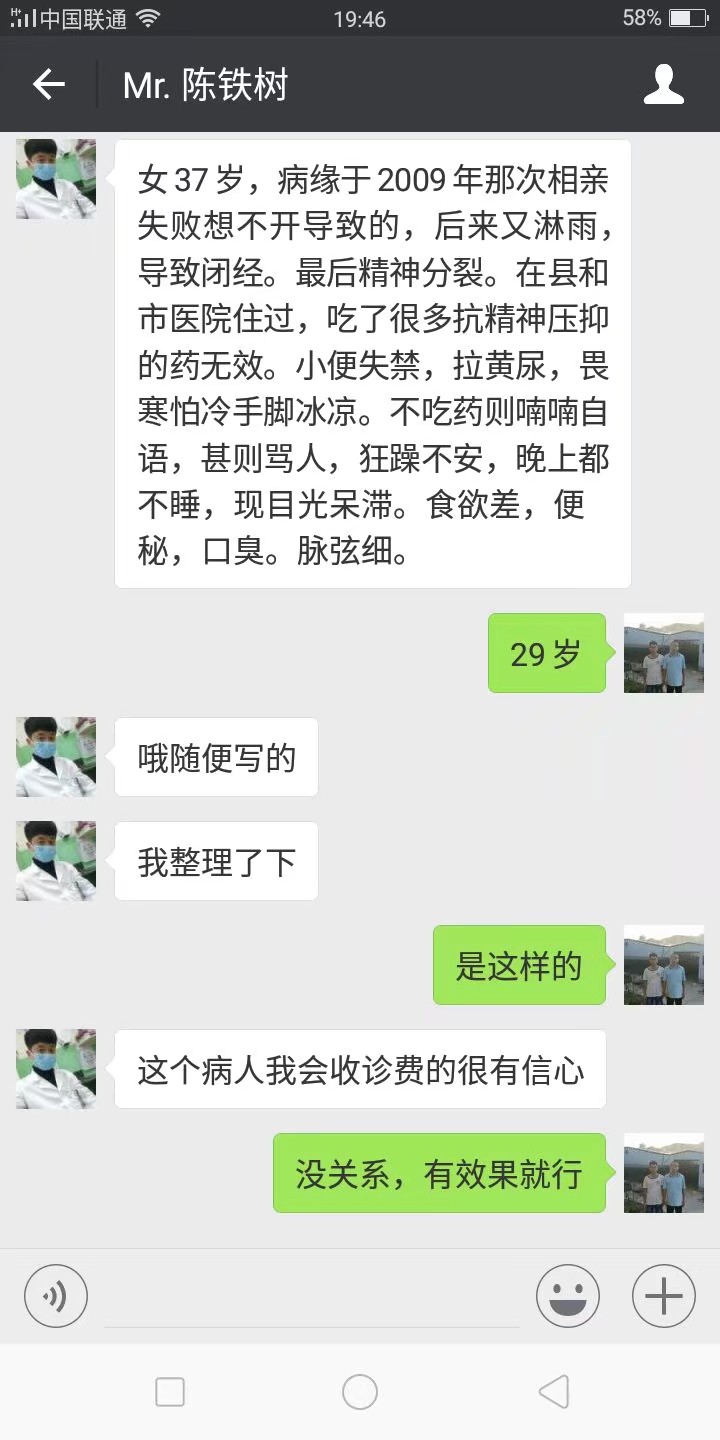Open the plus attachment menu

coord(663,1297)
